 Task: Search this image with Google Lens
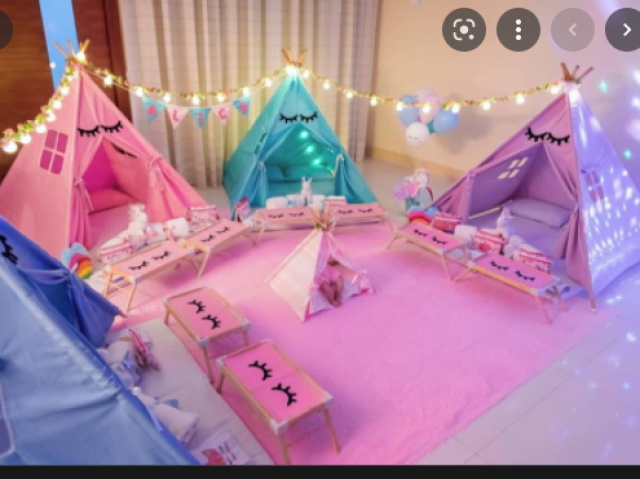(x=463, y=30)
